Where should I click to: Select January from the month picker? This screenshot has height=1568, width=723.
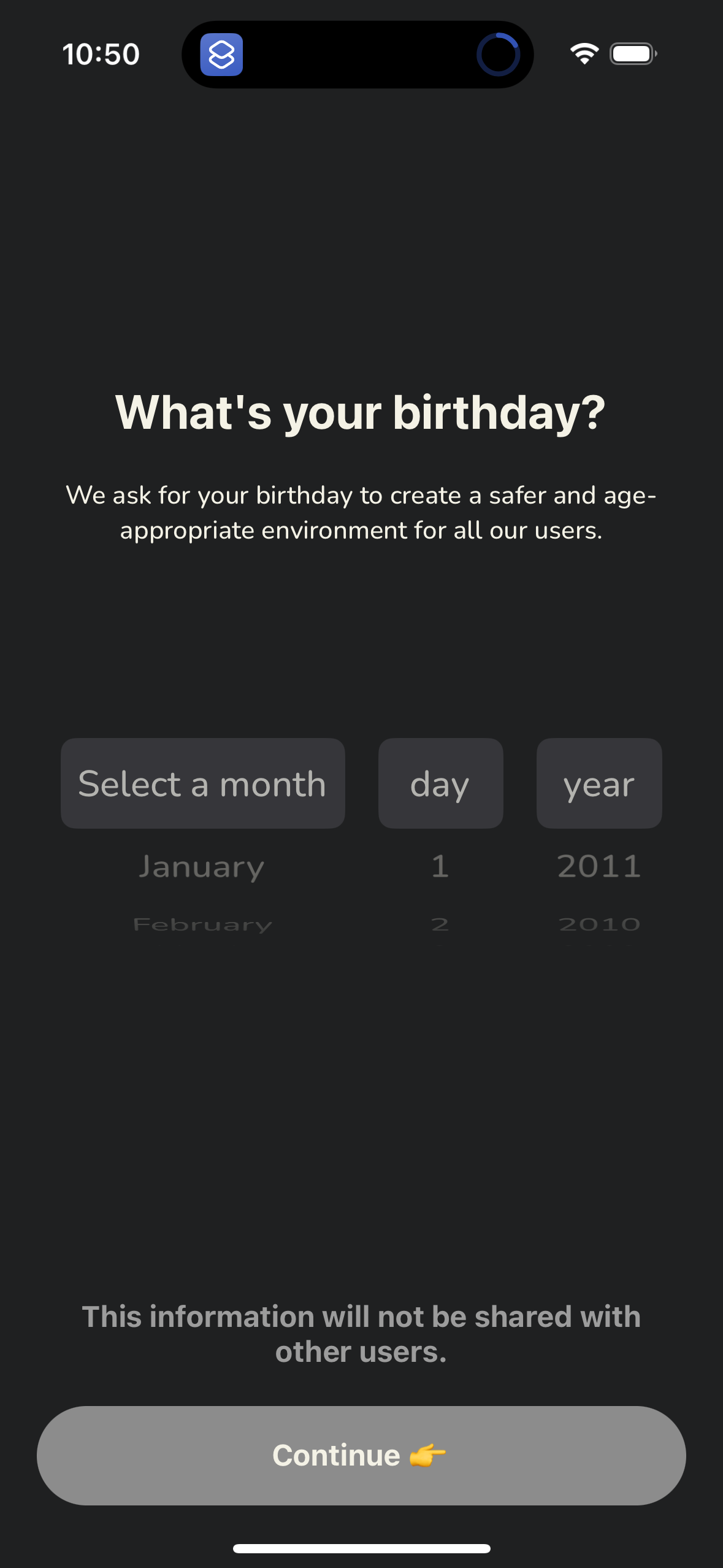tap(202, 866)
